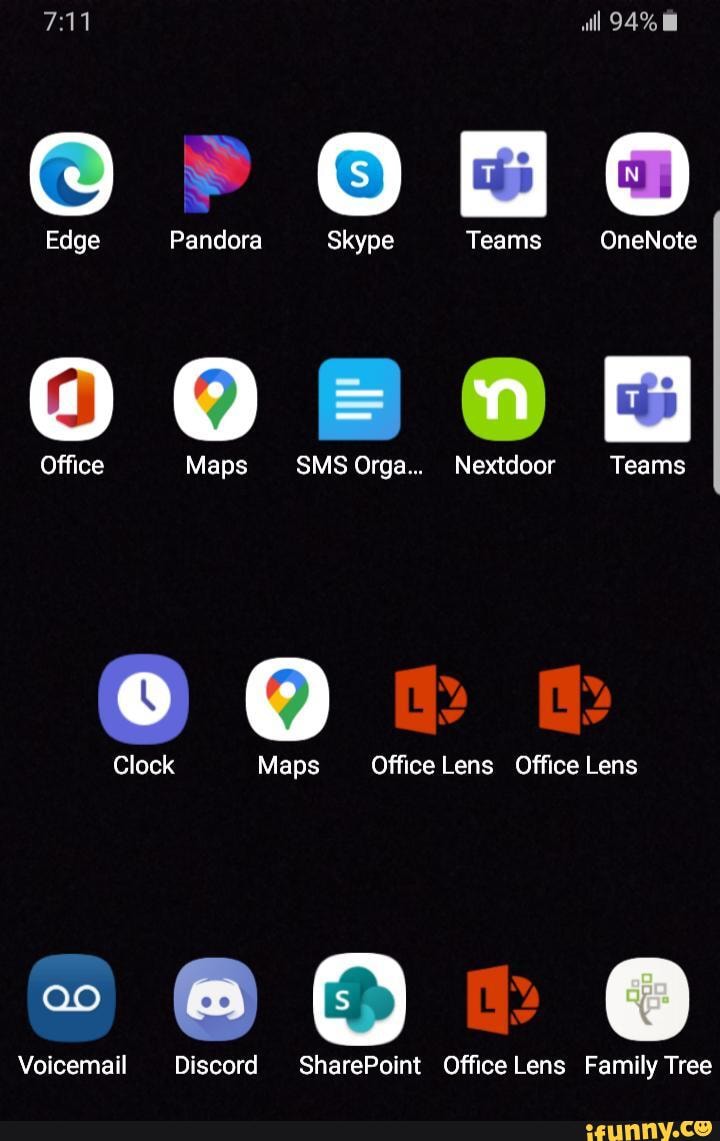Launch the Microsoft Office app
Viewport: 720px width, 1141px height.
click(71, 398)
